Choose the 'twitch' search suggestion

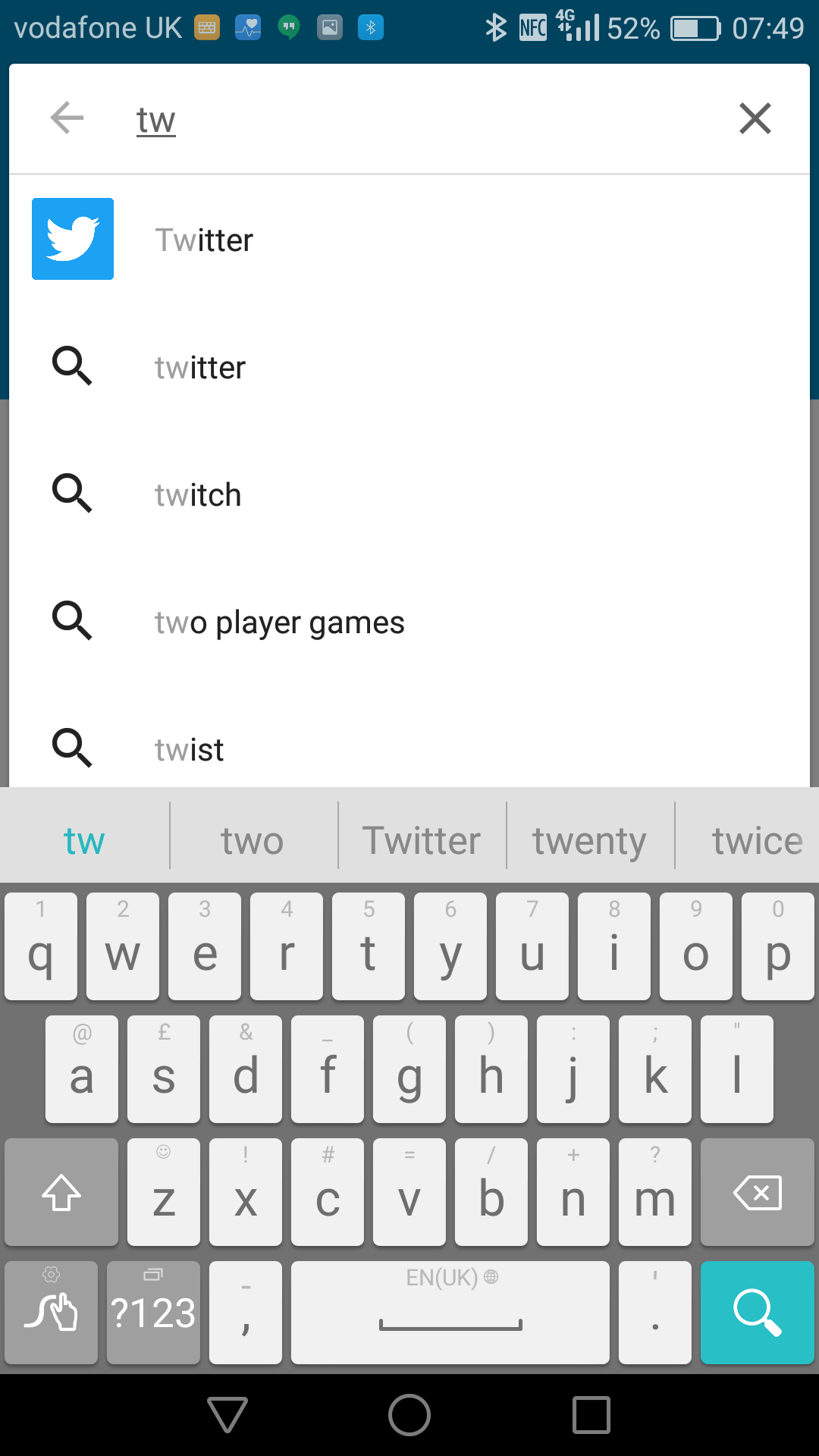pyautogui.click(x=409, y=494)
